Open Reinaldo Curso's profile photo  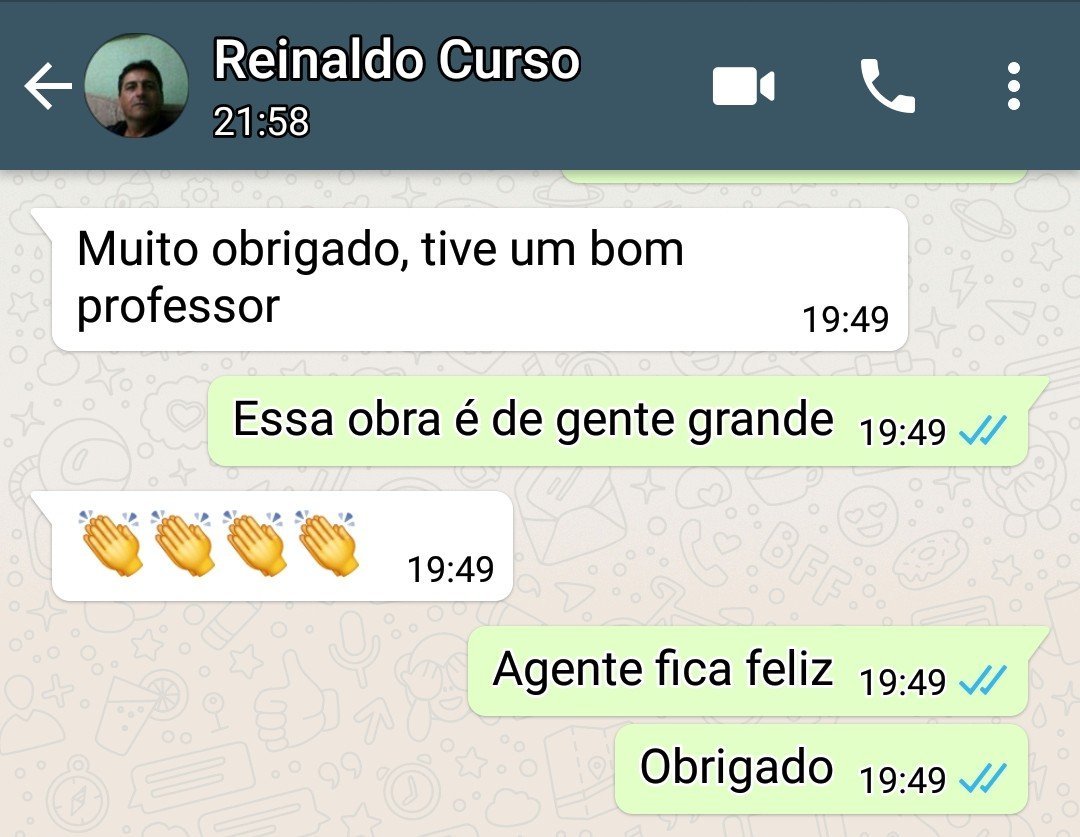tap(136, 86)
